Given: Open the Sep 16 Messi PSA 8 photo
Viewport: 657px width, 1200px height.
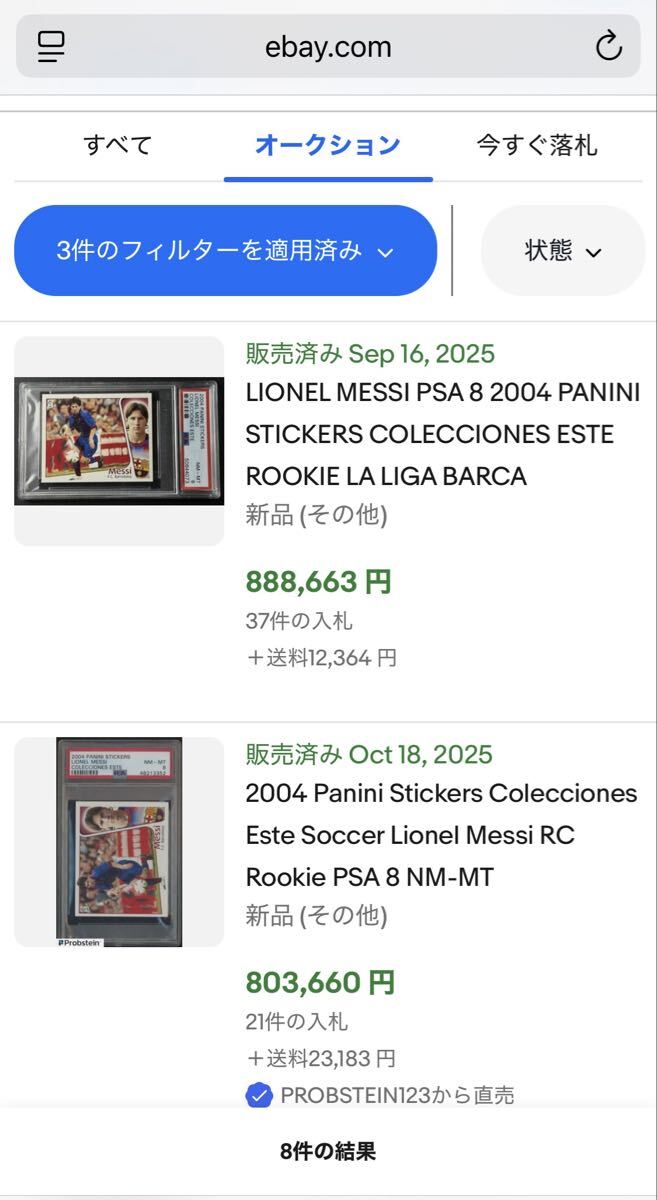Looking at the screenshot, I should click(119, 441).
